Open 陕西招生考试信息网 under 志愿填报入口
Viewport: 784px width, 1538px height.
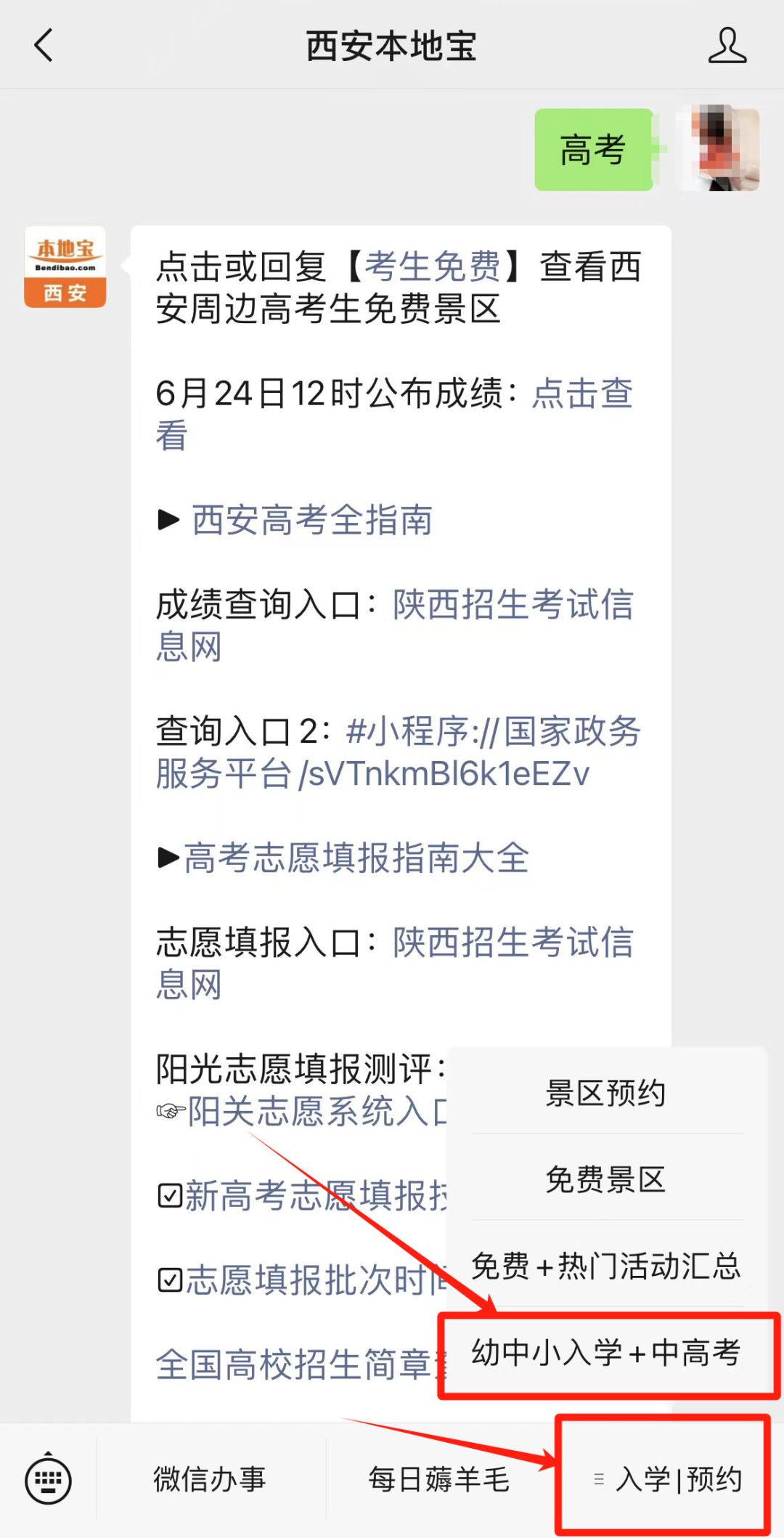coord(396,963)
